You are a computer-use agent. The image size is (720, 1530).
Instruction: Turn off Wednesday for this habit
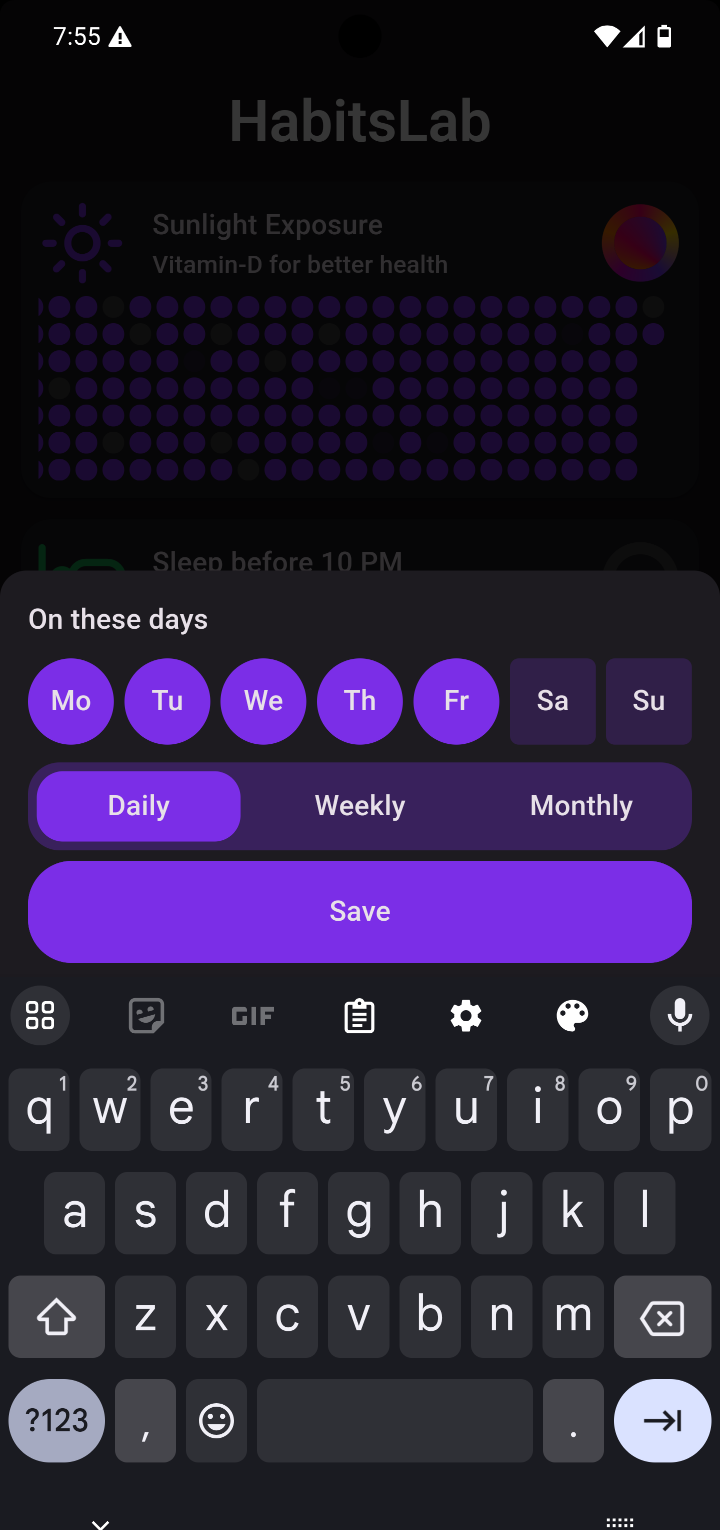tap(263, 701)
